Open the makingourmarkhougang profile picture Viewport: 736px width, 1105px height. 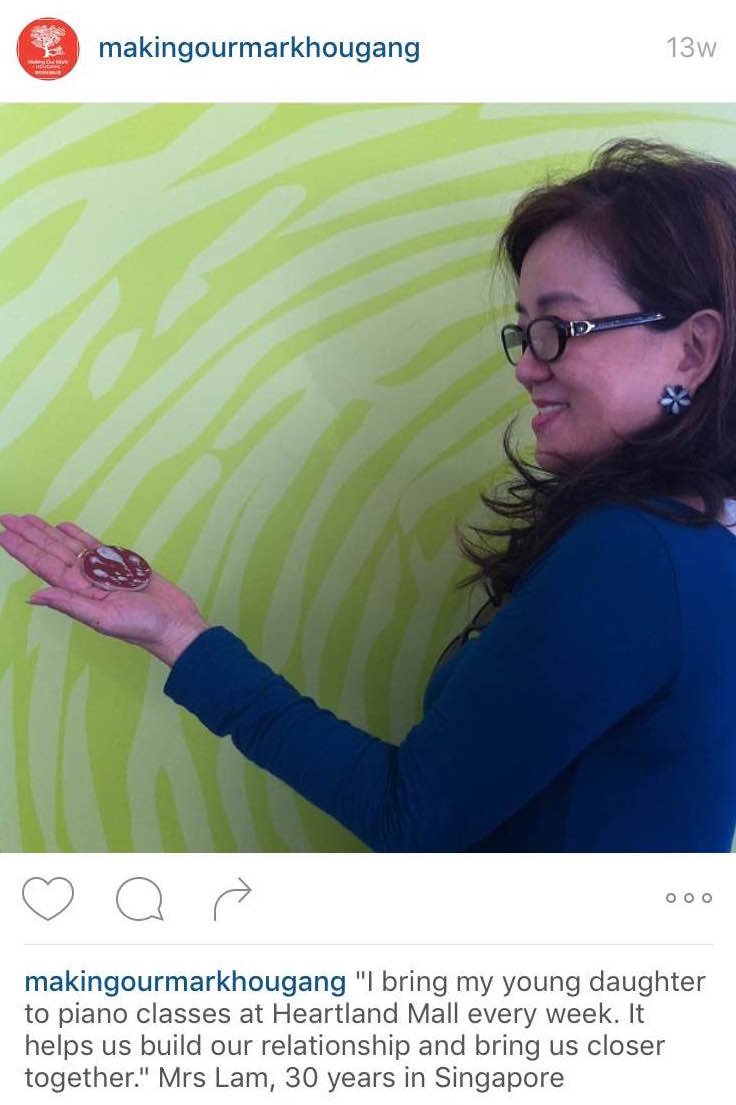(x=47, y=48)
